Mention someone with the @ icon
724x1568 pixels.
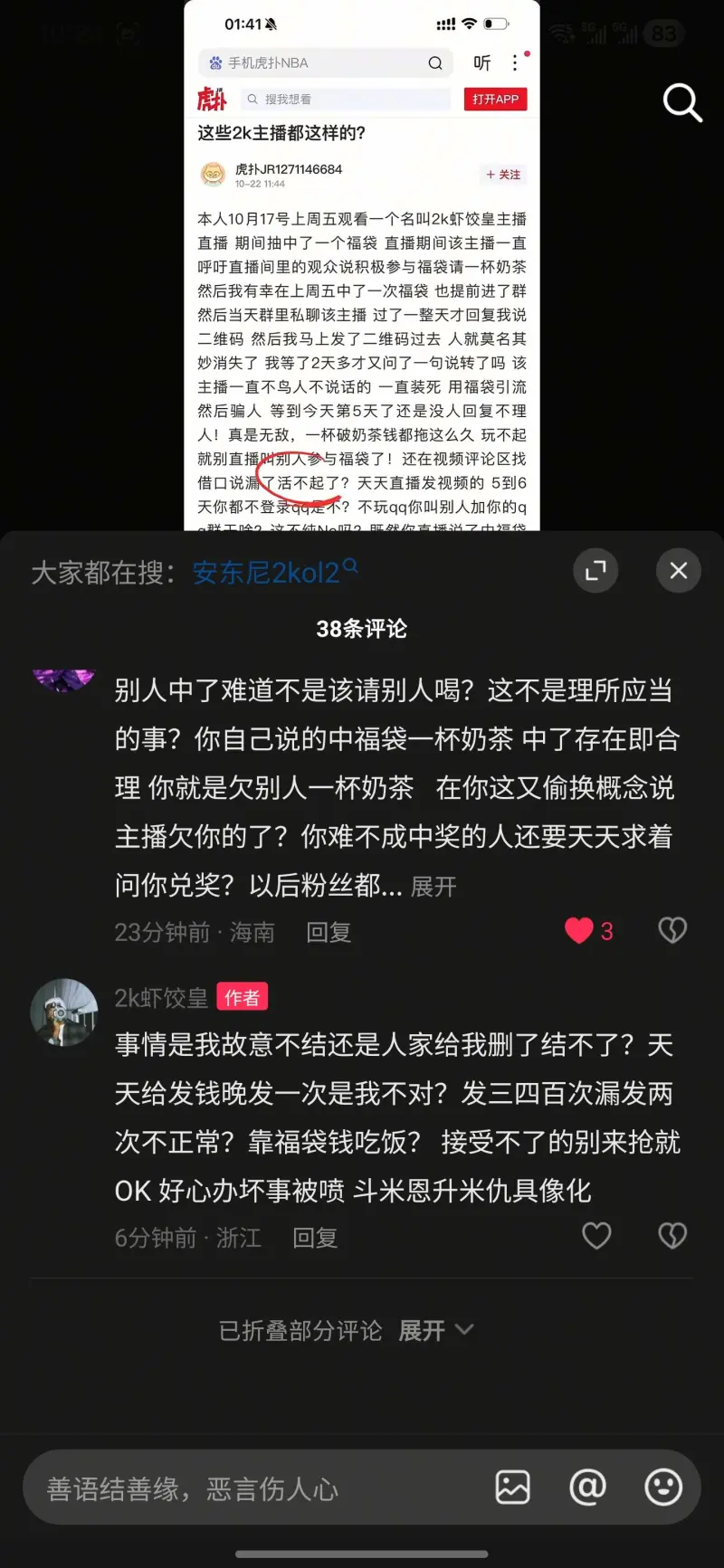[x=587, y=1487]
